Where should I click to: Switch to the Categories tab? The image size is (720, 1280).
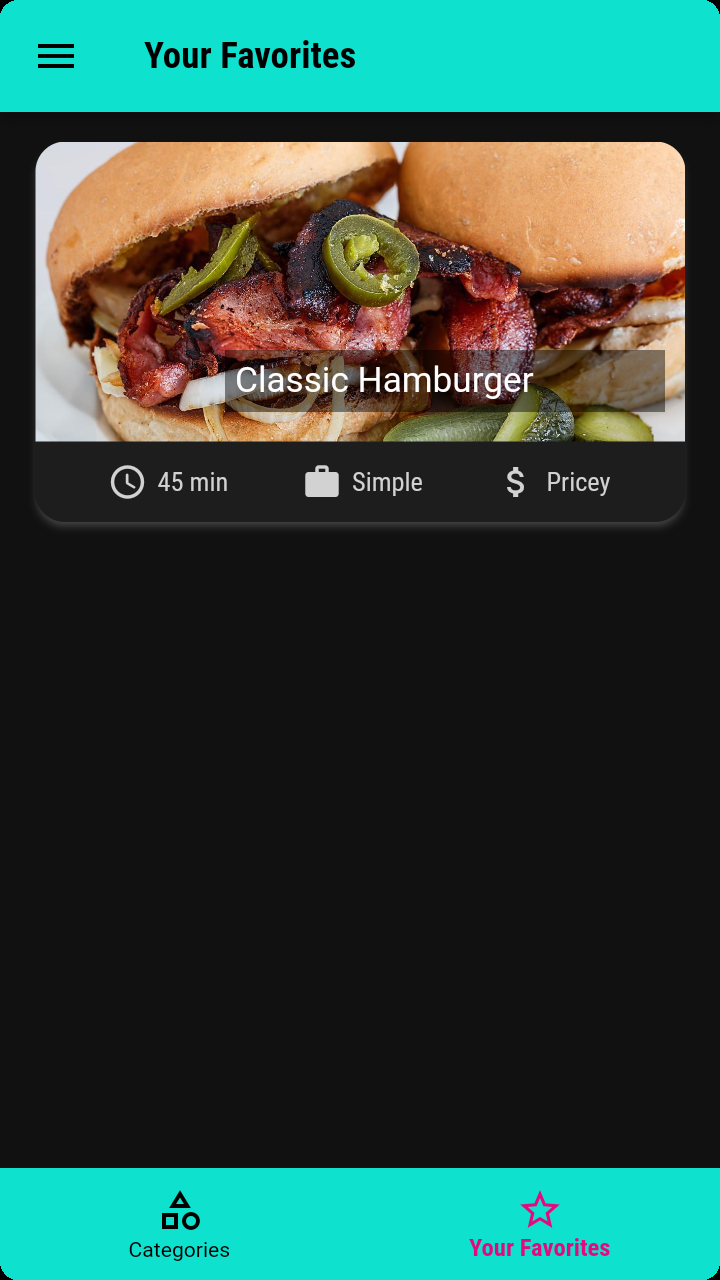(180, 1225)
